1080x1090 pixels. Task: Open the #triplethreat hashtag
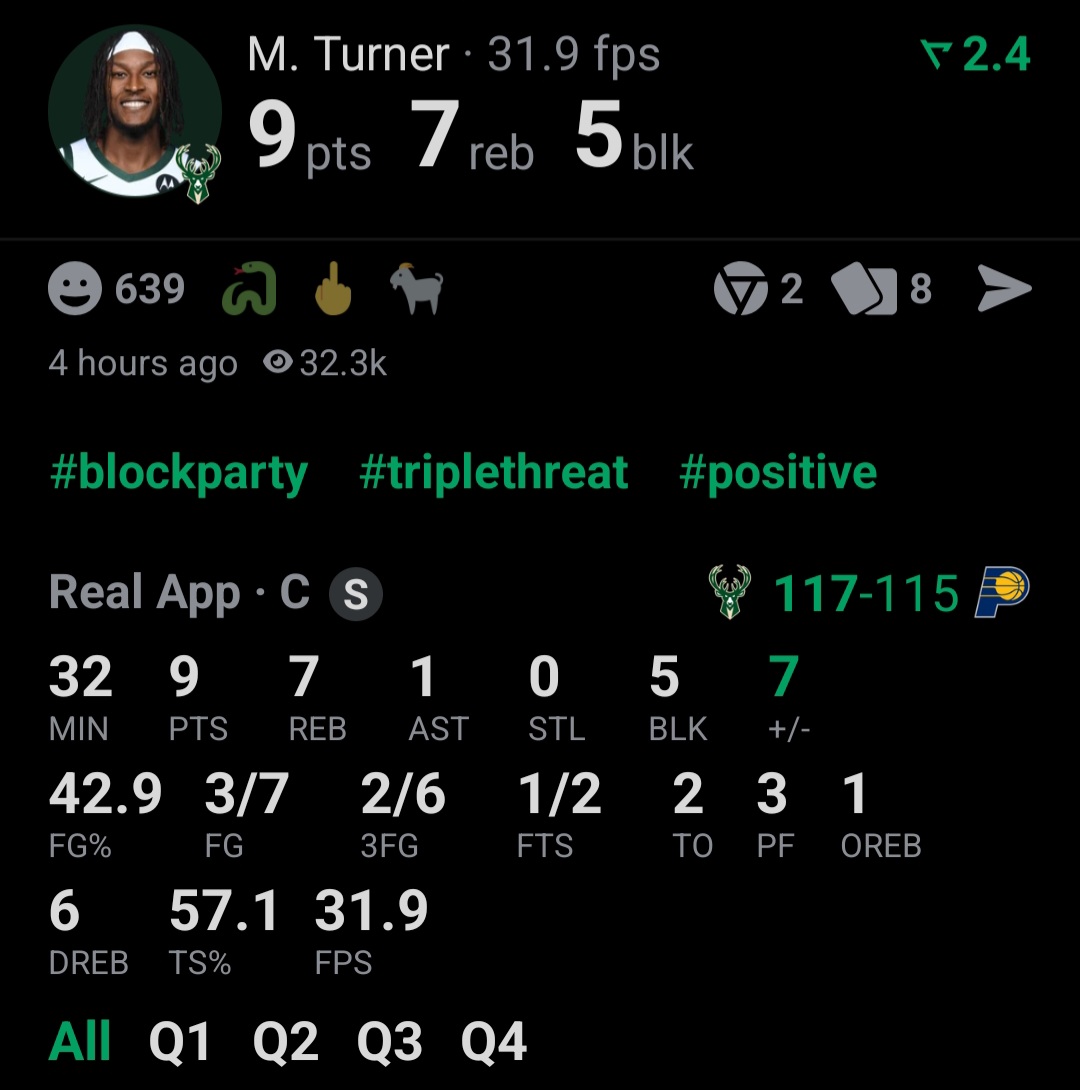[493, 473]
